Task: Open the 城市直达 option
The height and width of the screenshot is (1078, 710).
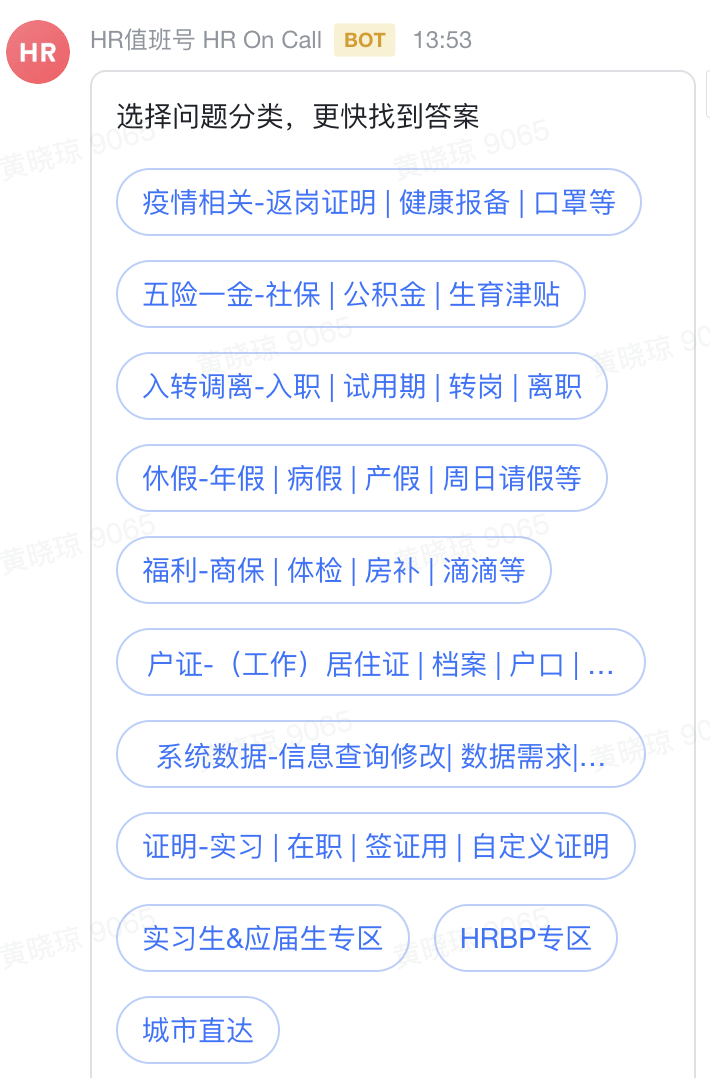Action: coord(198,1030)
